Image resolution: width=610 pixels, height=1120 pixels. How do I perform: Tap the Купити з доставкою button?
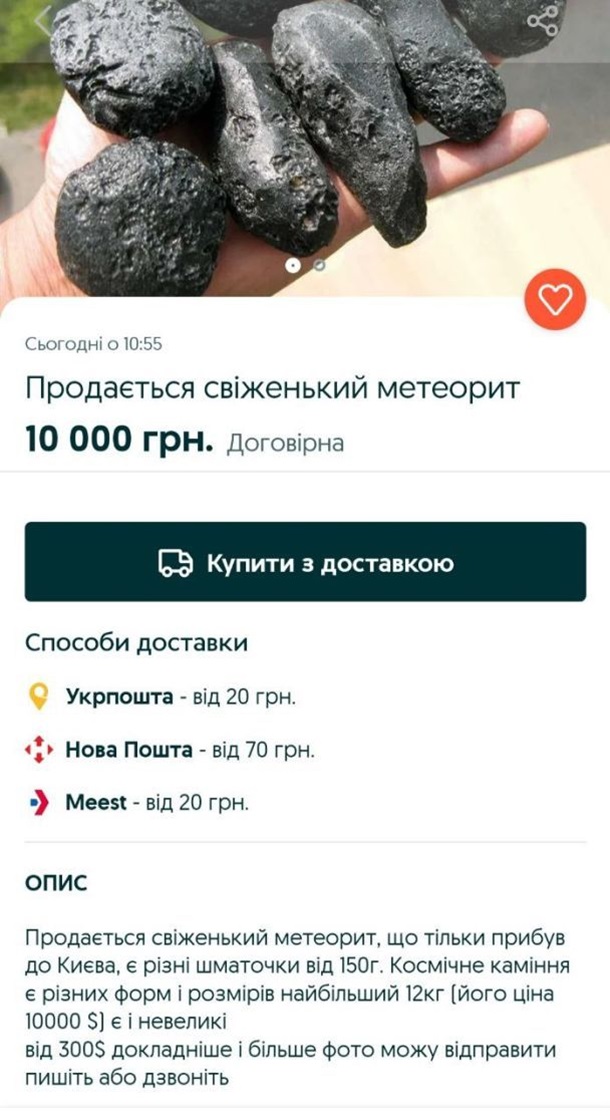[305, 562]
